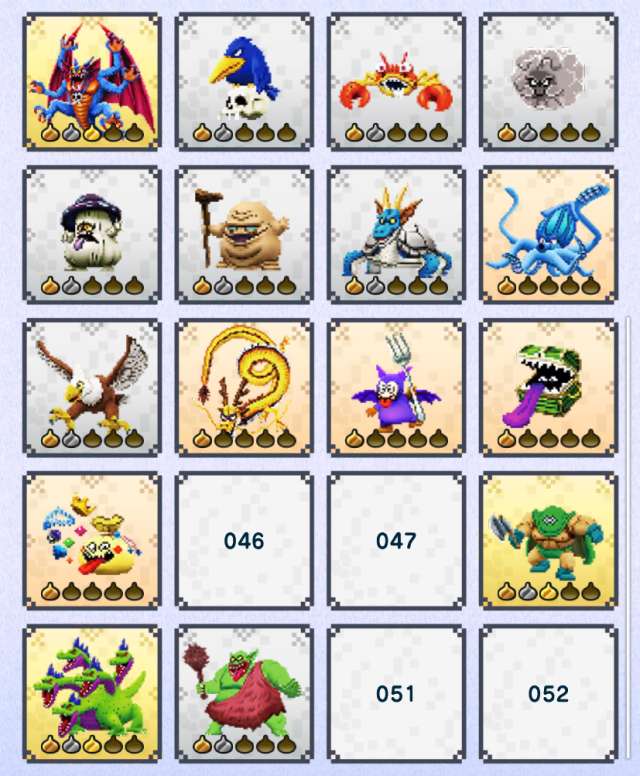The width and height of the screenshot is (640, 776).
Task: Tap the empty slot numbered 051
Action: click(x=396, y=693)
